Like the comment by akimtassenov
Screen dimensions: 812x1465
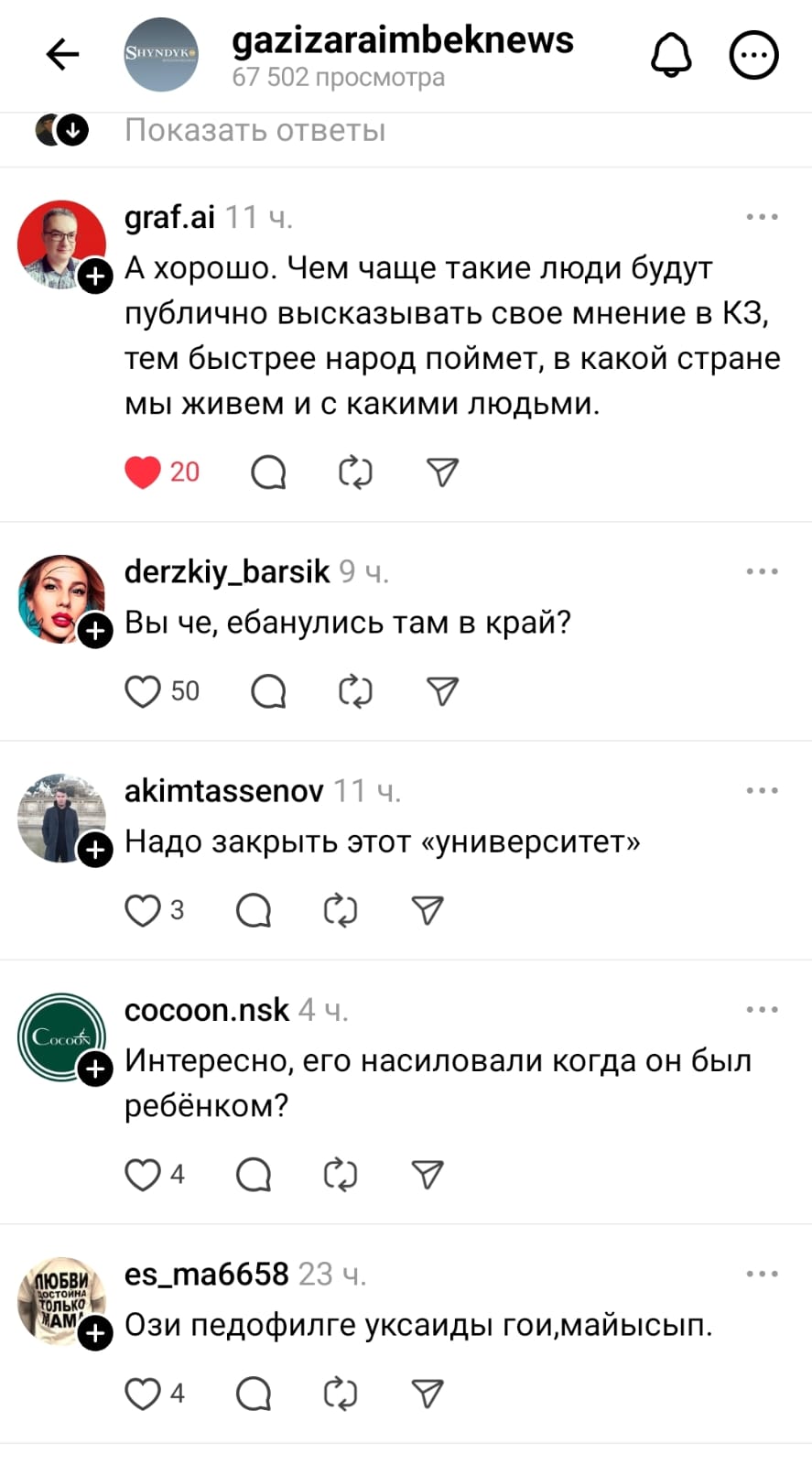coord(143,910)
